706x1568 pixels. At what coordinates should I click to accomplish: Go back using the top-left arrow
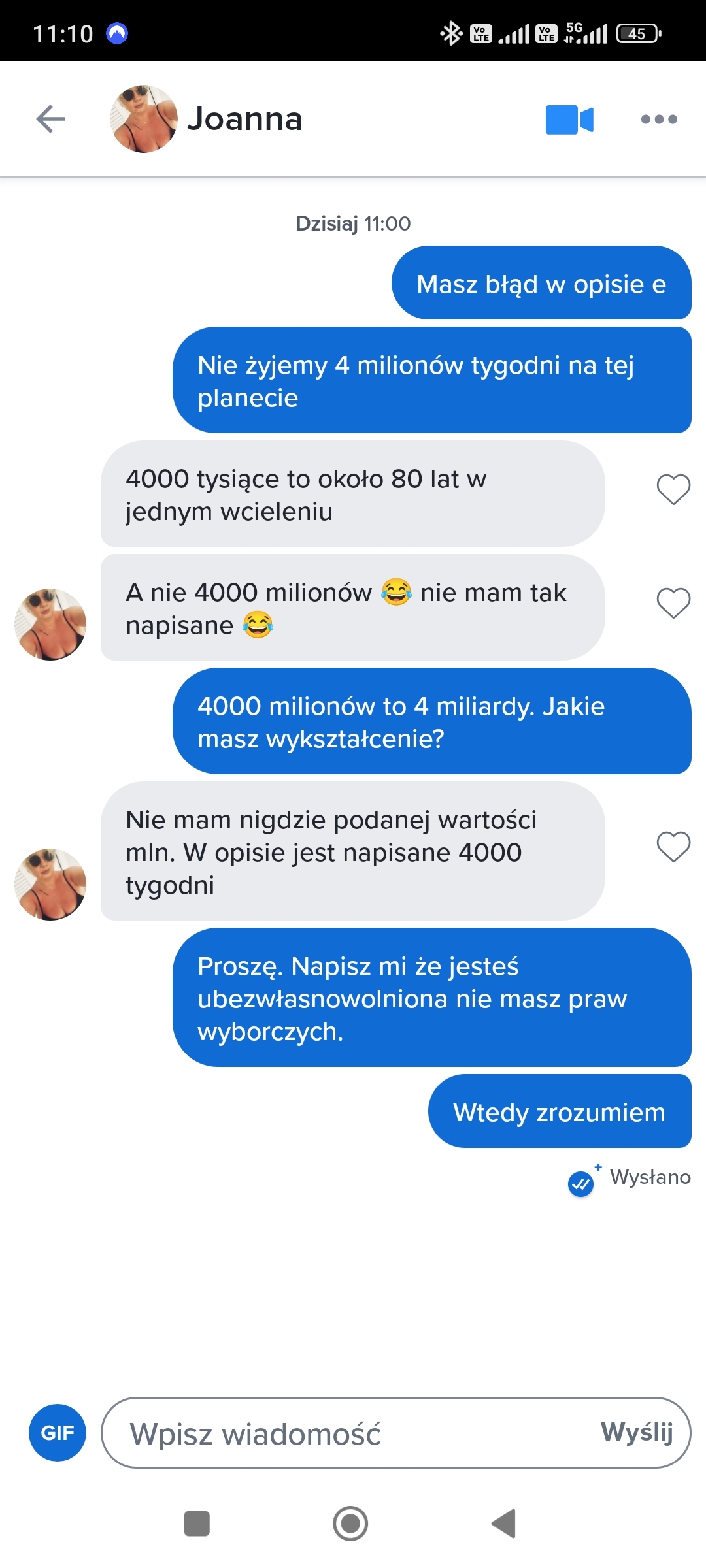click(x=50, y=119)
